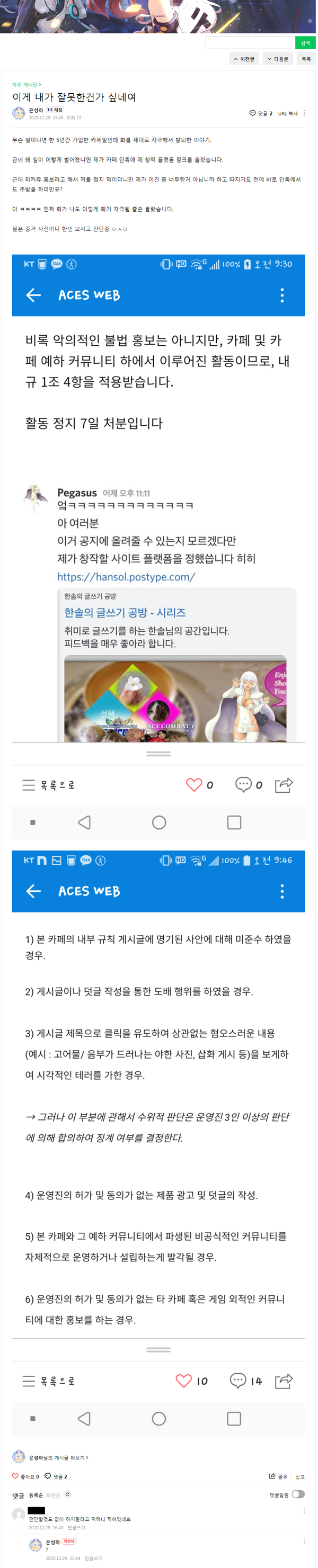Open the post's overflow menu
This screenshot has width=318, height=1568.
tap(304, 113)
